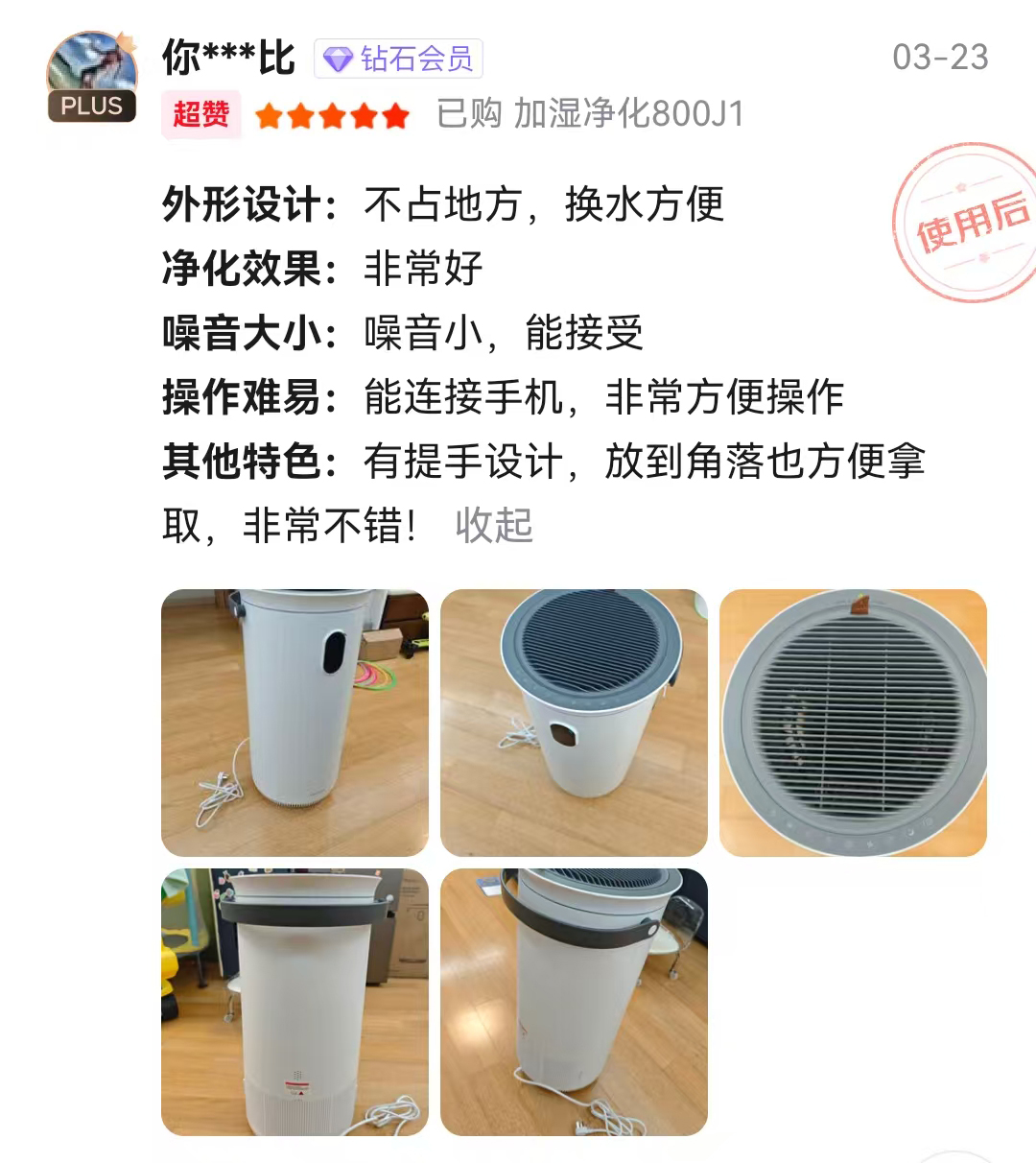Open fifth photo of purifier tilted with handle
Viewport: 1036px width, 1163px height.
pyautogui.click(x=574, y=1002)
